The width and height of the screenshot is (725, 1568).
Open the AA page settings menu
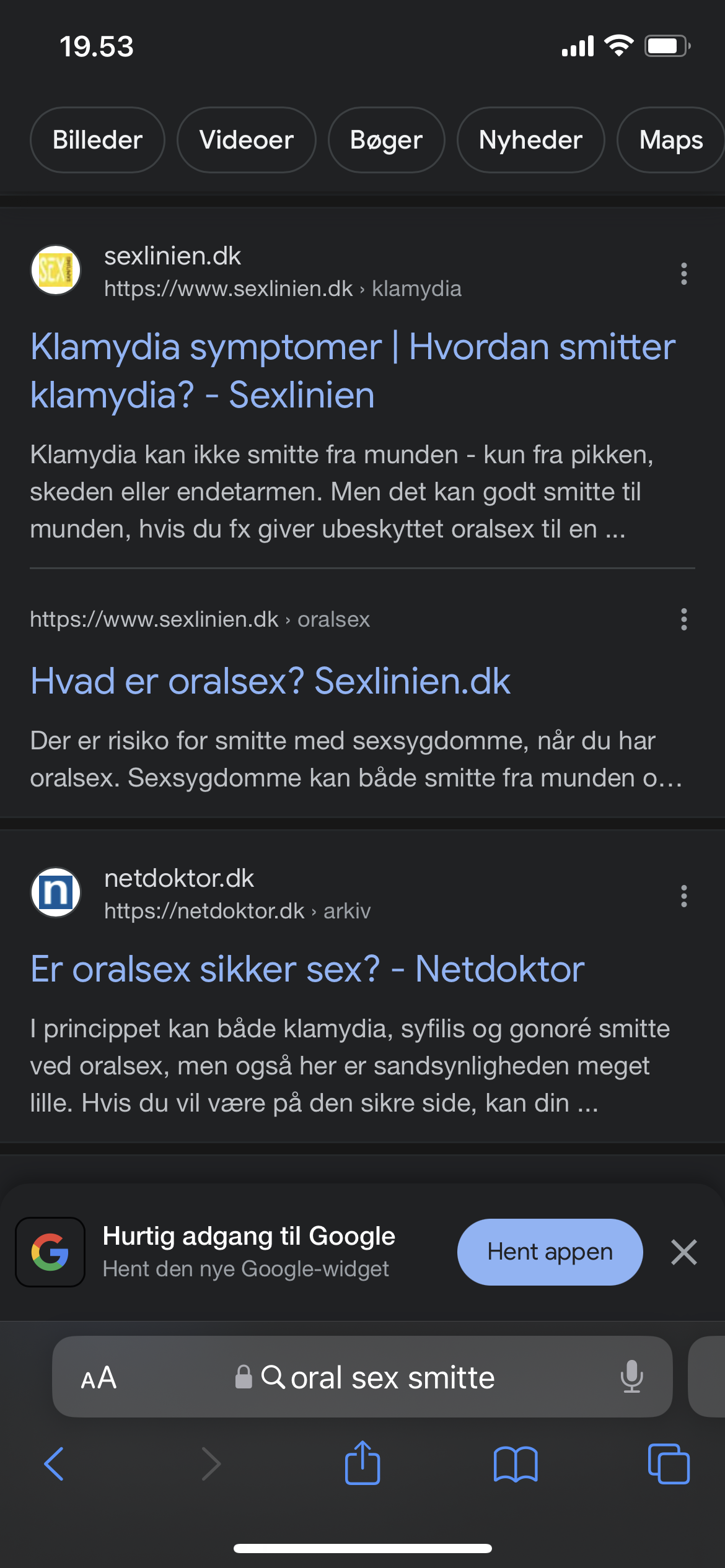pos(99,1377)
